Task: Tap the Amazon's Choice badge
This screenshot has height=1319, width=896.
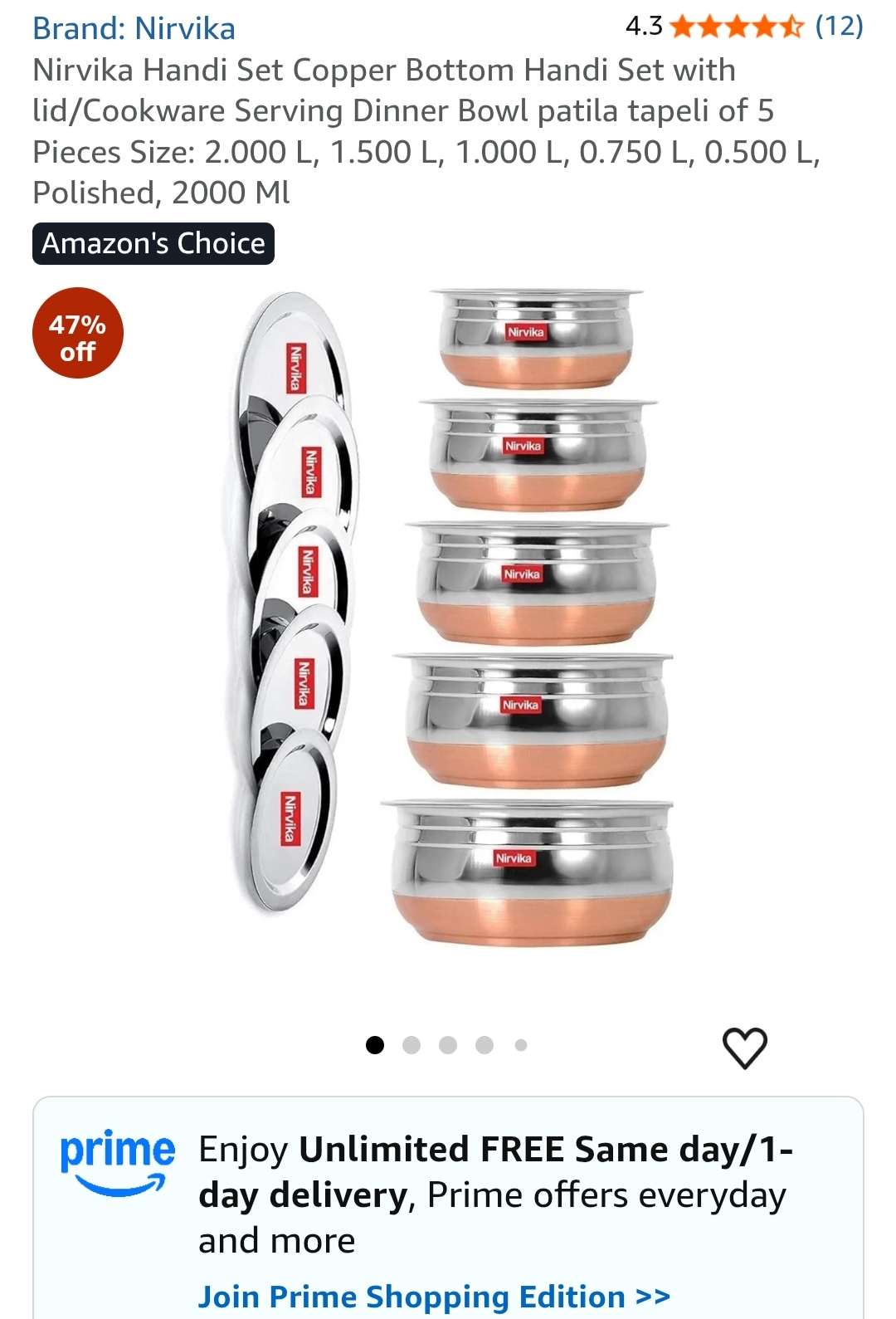Action: click(x=153, y=243)
